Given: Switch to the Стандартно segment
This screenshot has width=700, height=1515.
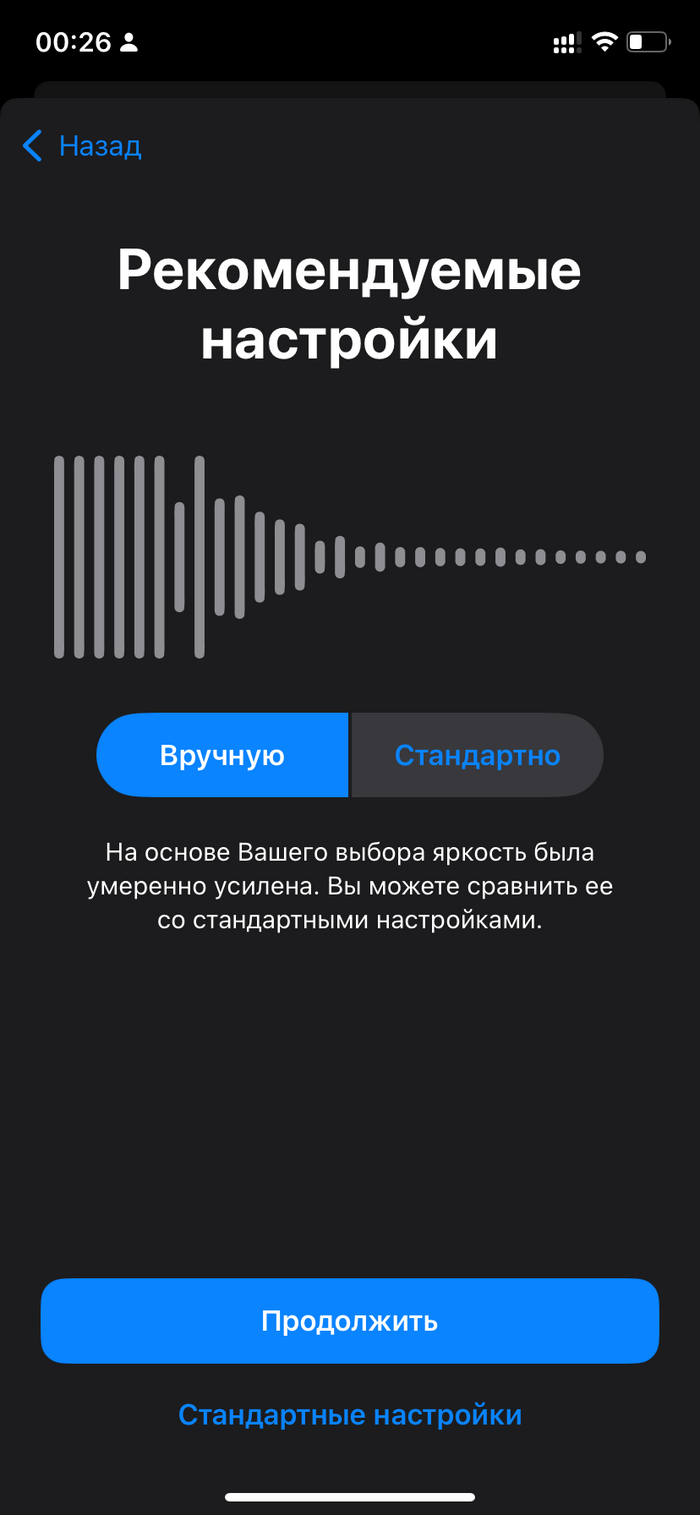Looking at the screenshot, I should 477,755.
